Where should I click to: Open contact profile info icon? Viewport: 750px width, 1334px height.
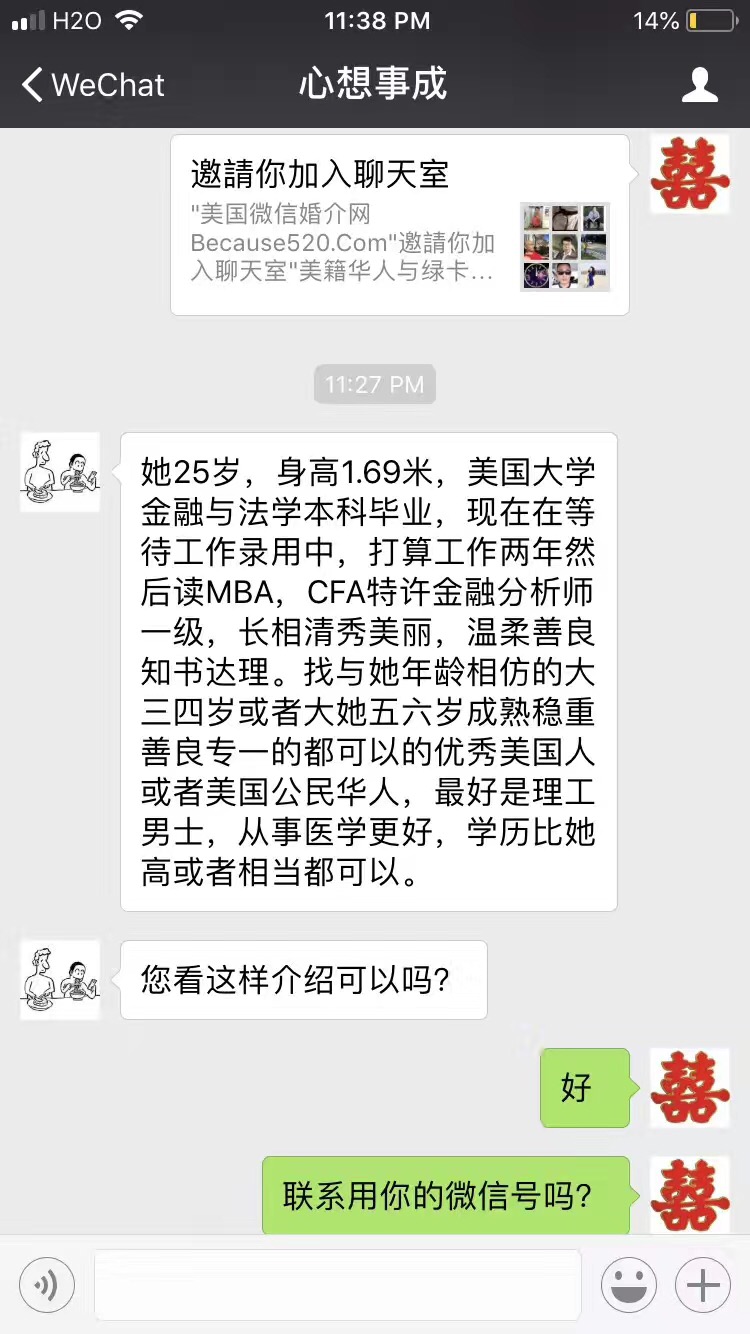[x=699, y=85]
